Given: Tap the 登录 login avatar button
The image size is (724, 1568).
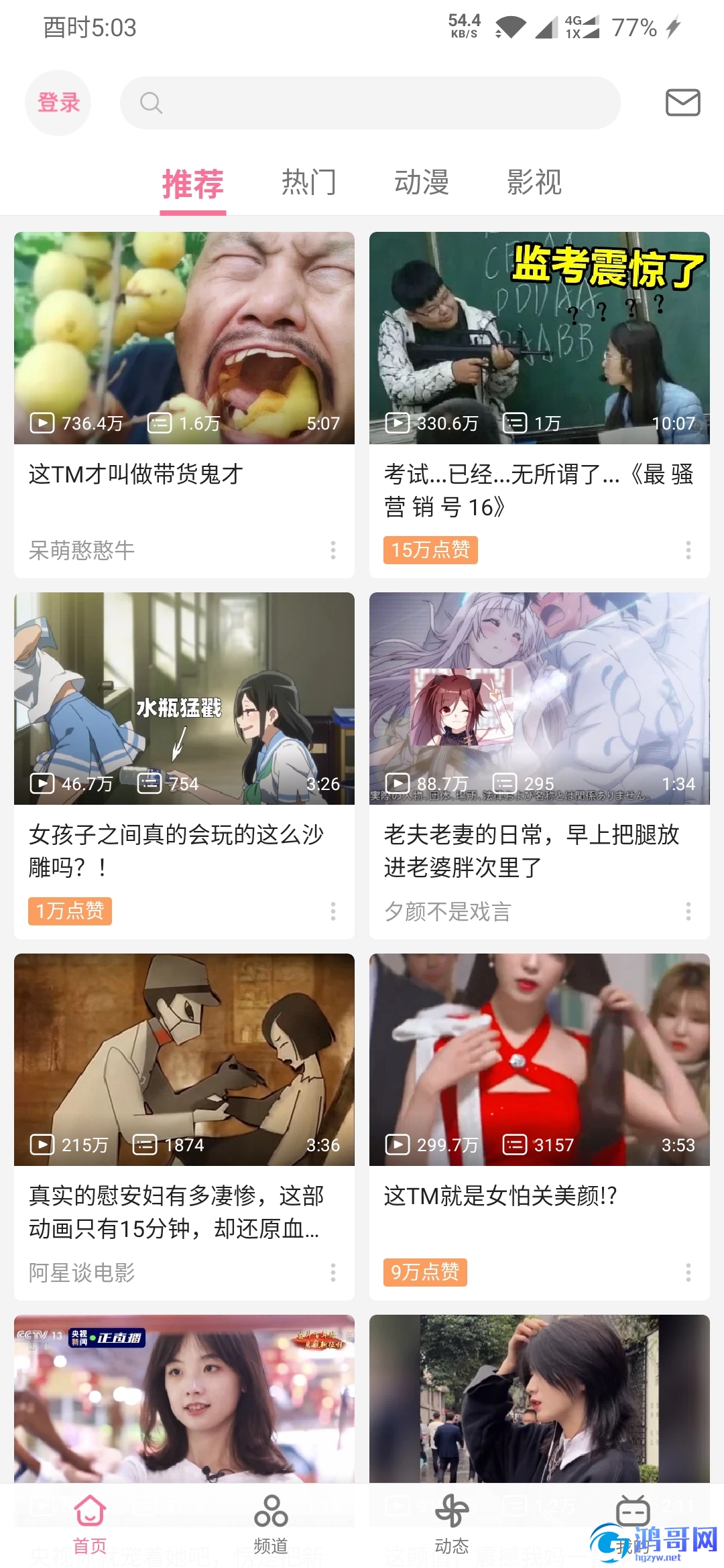Looking at the screenshot, I should (58, 103).
